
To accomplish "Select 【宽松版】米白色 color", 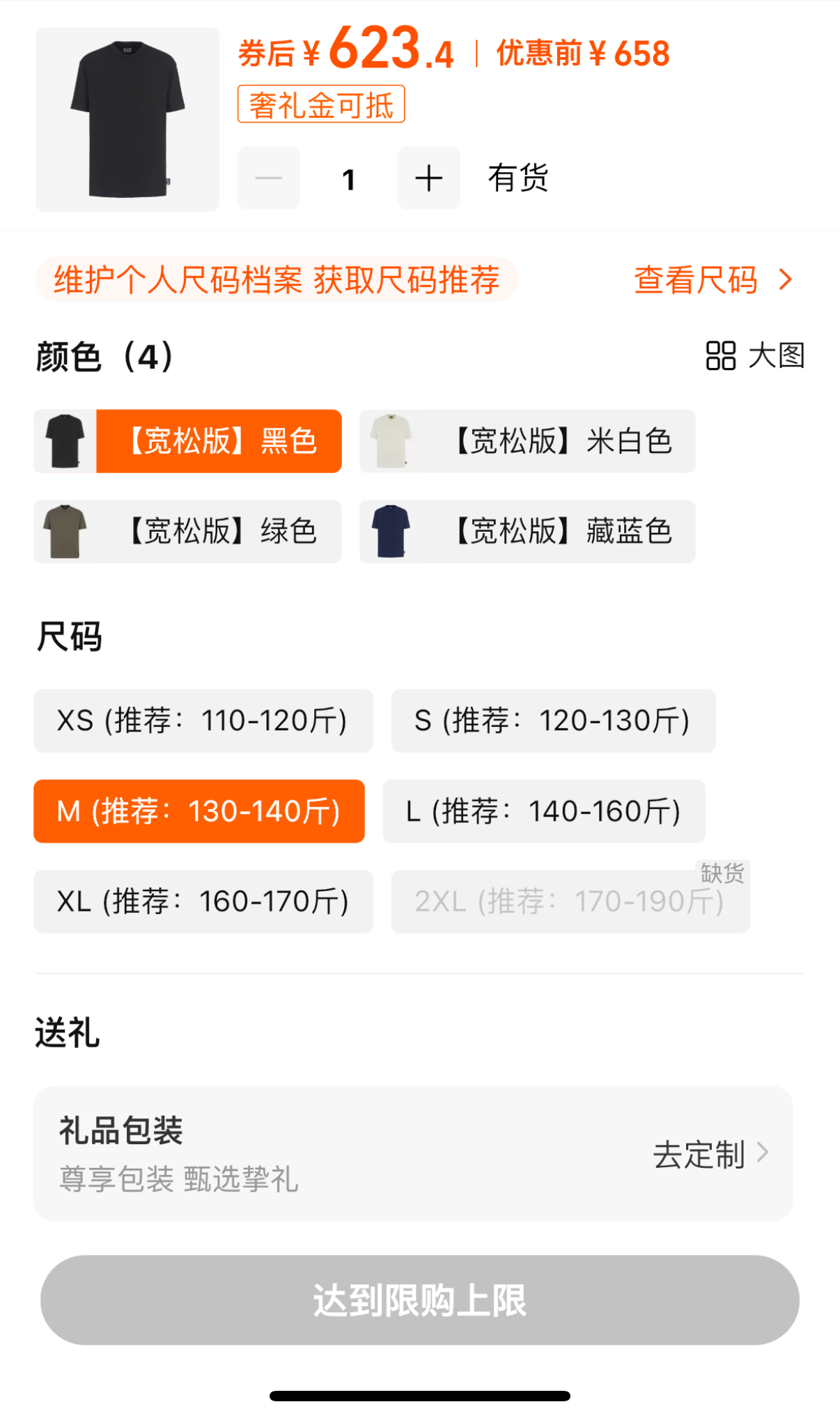I will (527, 442).
